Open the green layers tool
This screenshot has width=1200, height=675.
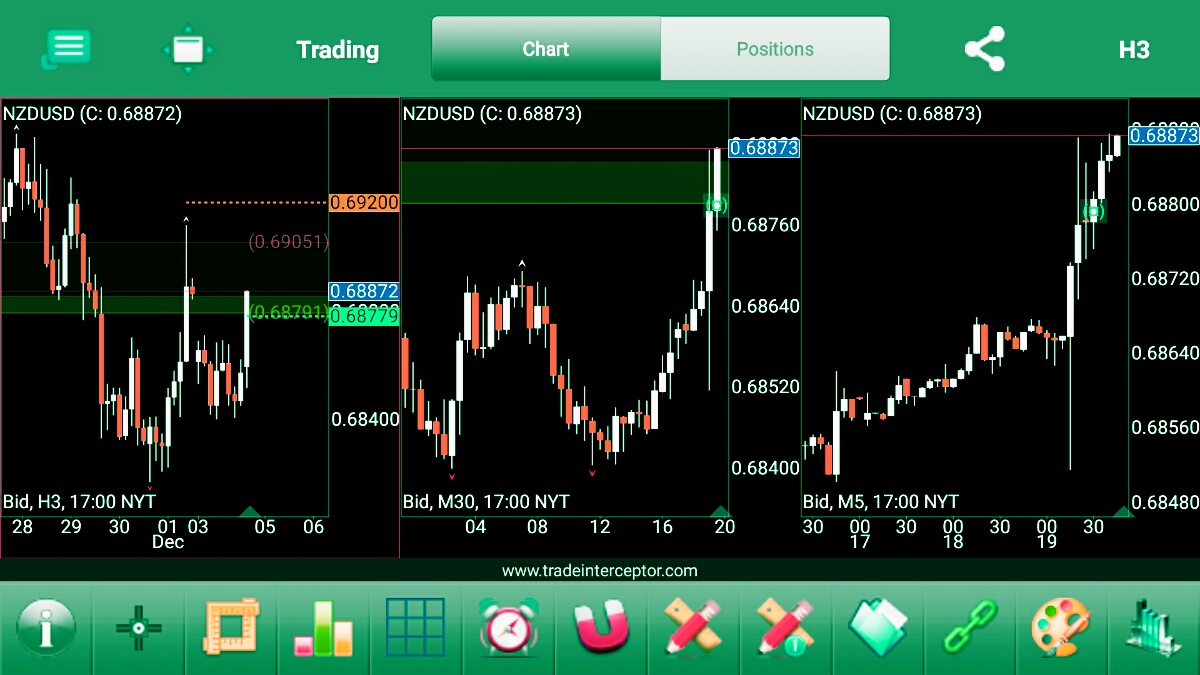[x=877, y=629]
